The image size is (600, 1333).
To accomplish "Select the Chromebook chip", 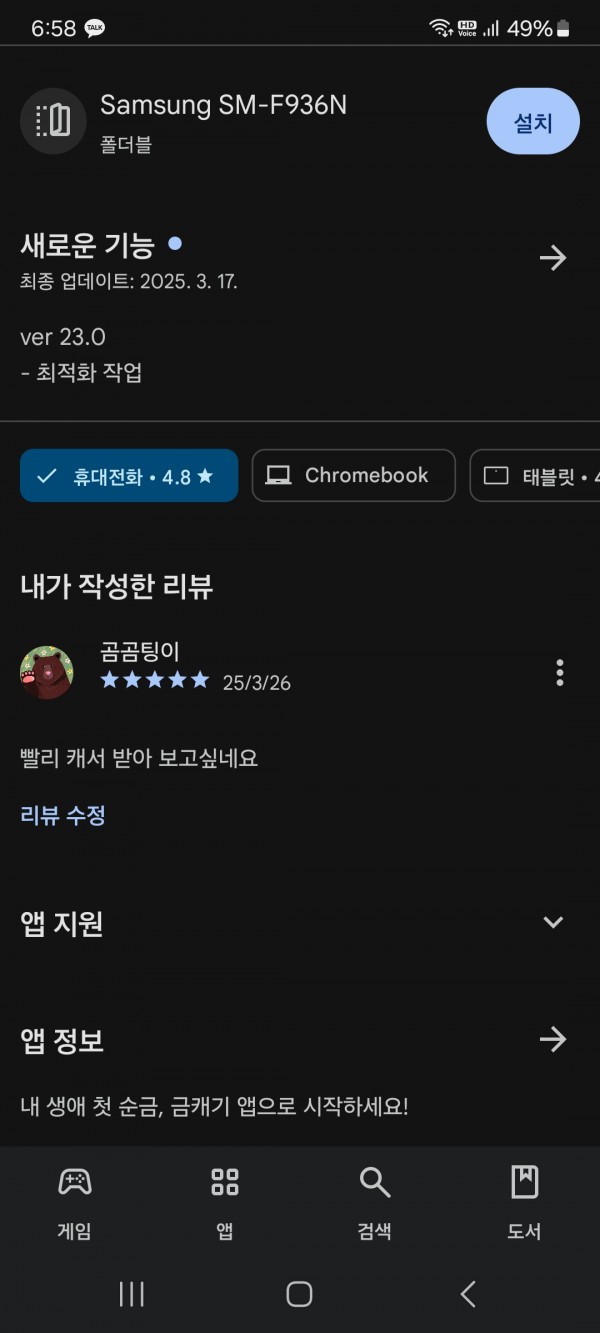I will point(353,476).
